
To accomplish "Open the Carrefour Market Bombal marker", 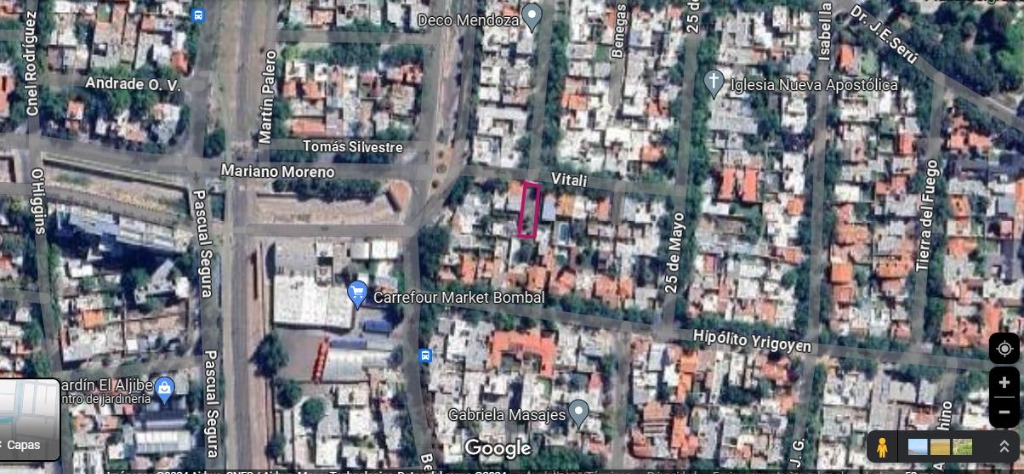I will (x=357, y=294).
